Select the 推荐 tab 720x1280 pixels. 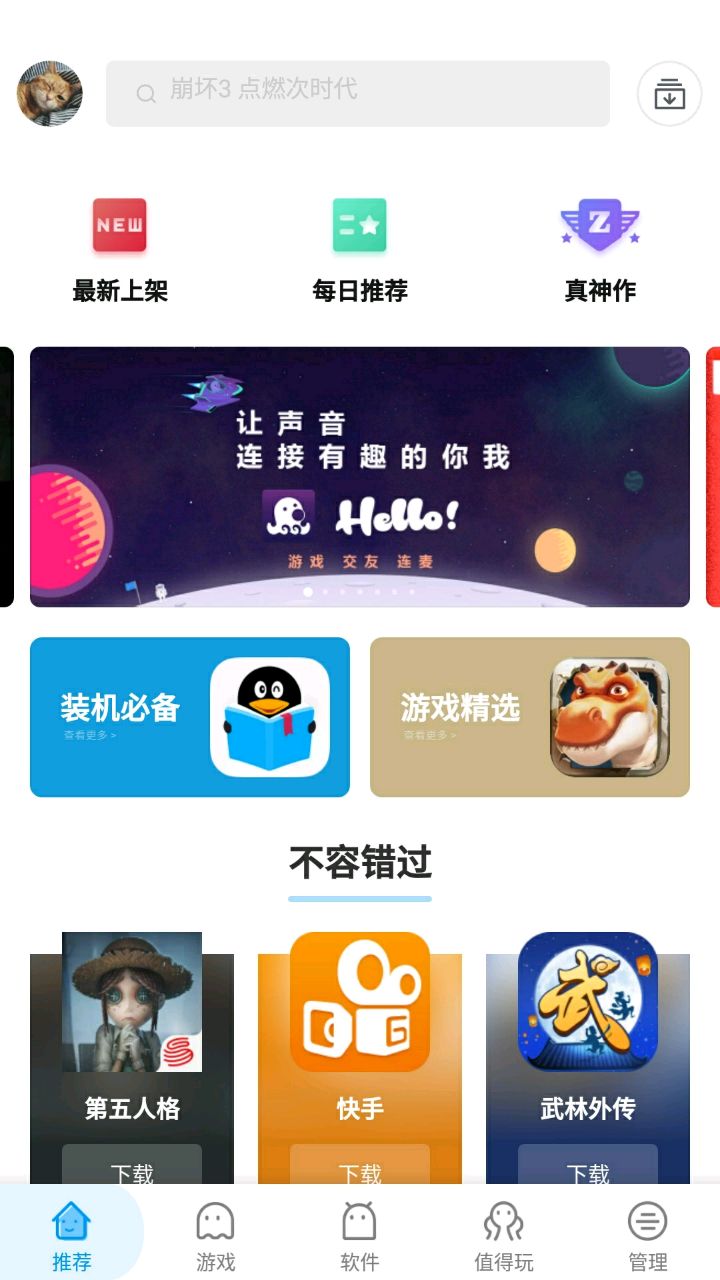pos(72,1236)
